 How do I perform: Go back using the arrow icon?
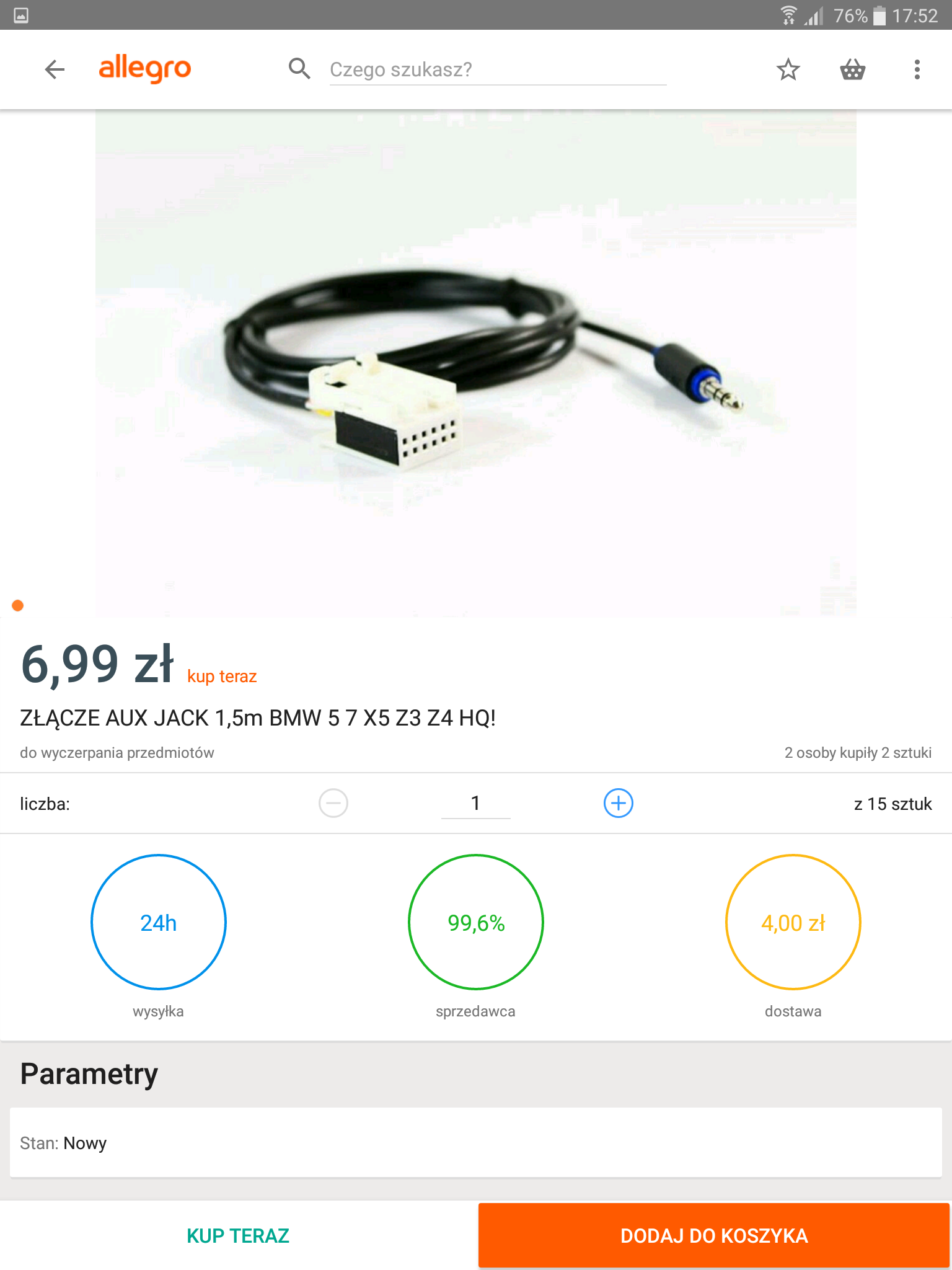55,69
